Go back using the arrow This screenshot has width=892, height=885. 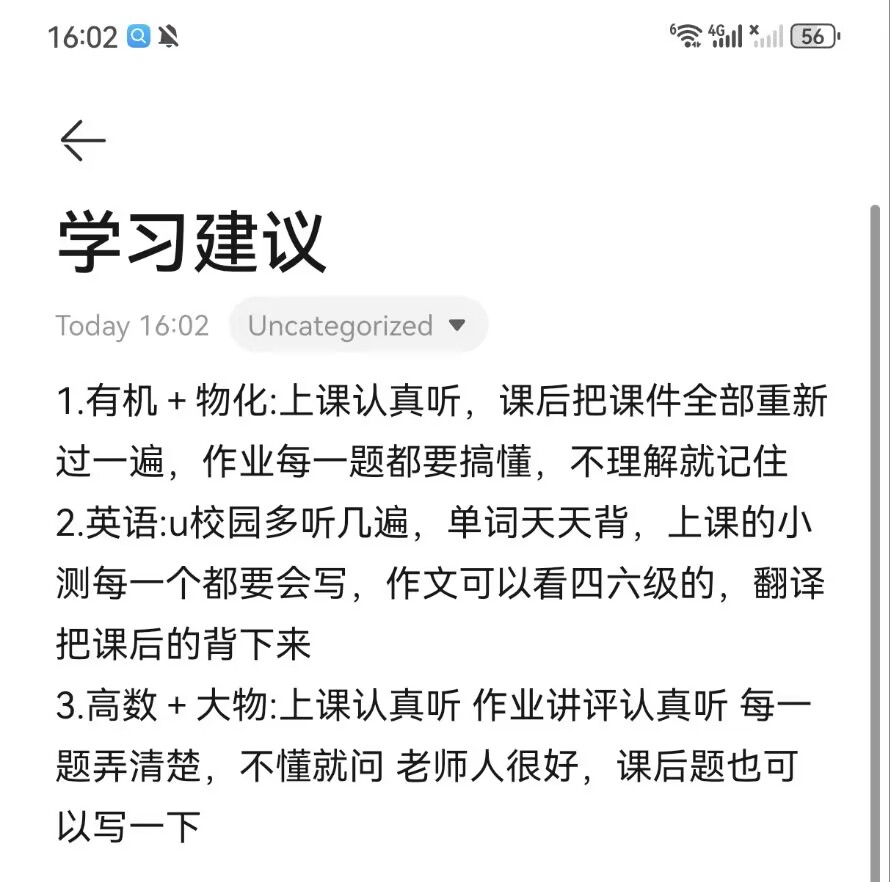click(x=83, y=141)
